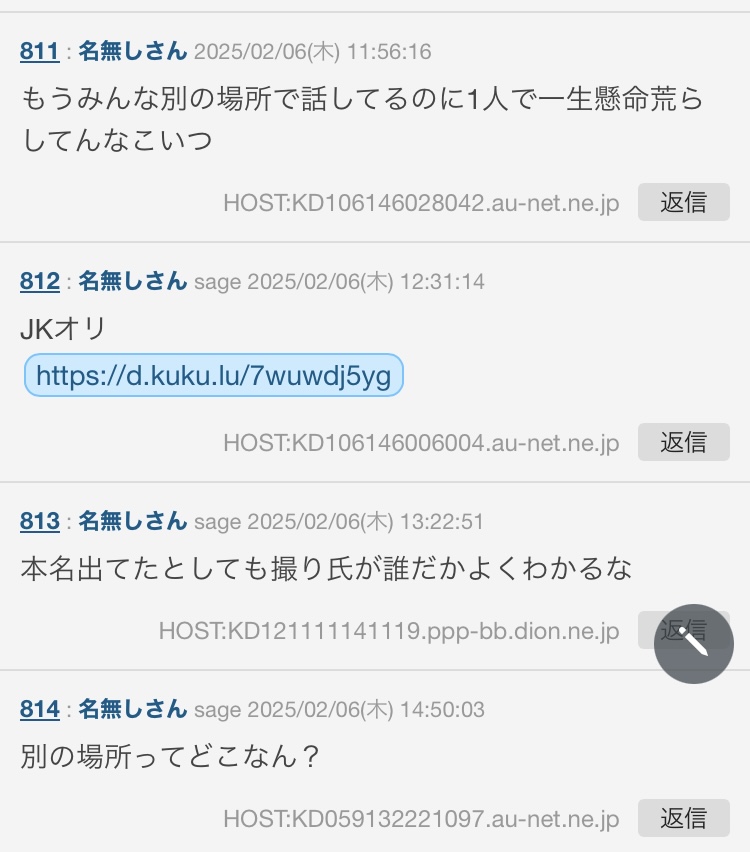This screenshot has height=852, width=750.
Task: Select post number 813
Action: (x=38, y=521)
